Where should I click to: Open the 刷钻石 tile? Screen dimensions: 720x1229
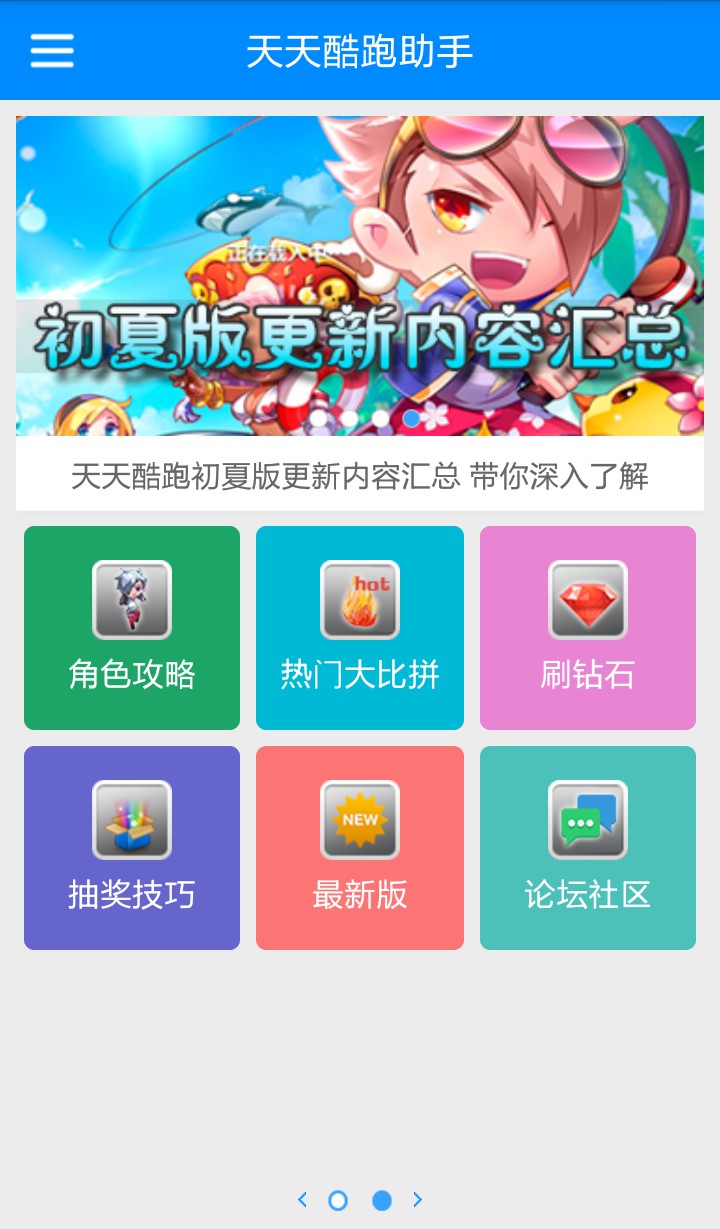point(588,628)
